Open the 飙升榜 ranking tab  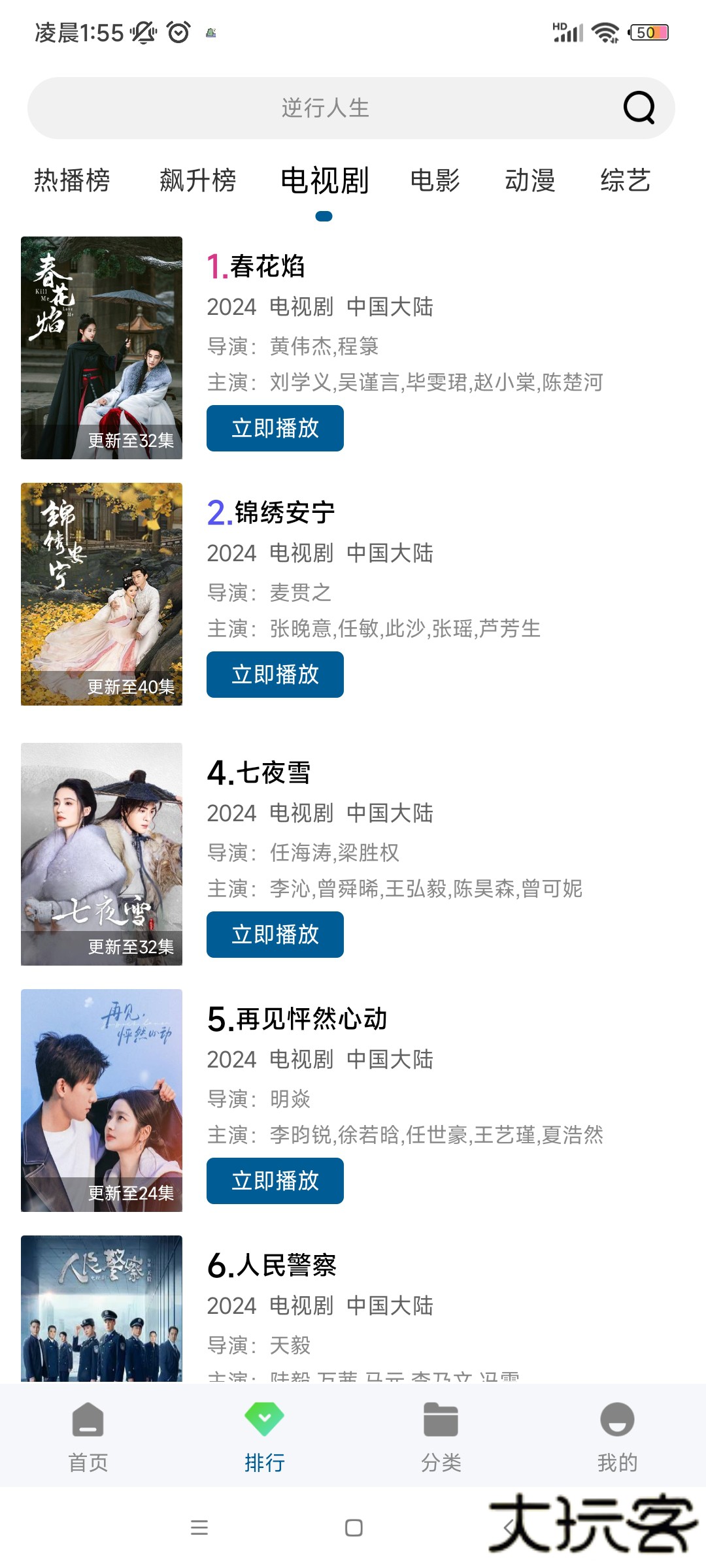[x=198, y=181]
